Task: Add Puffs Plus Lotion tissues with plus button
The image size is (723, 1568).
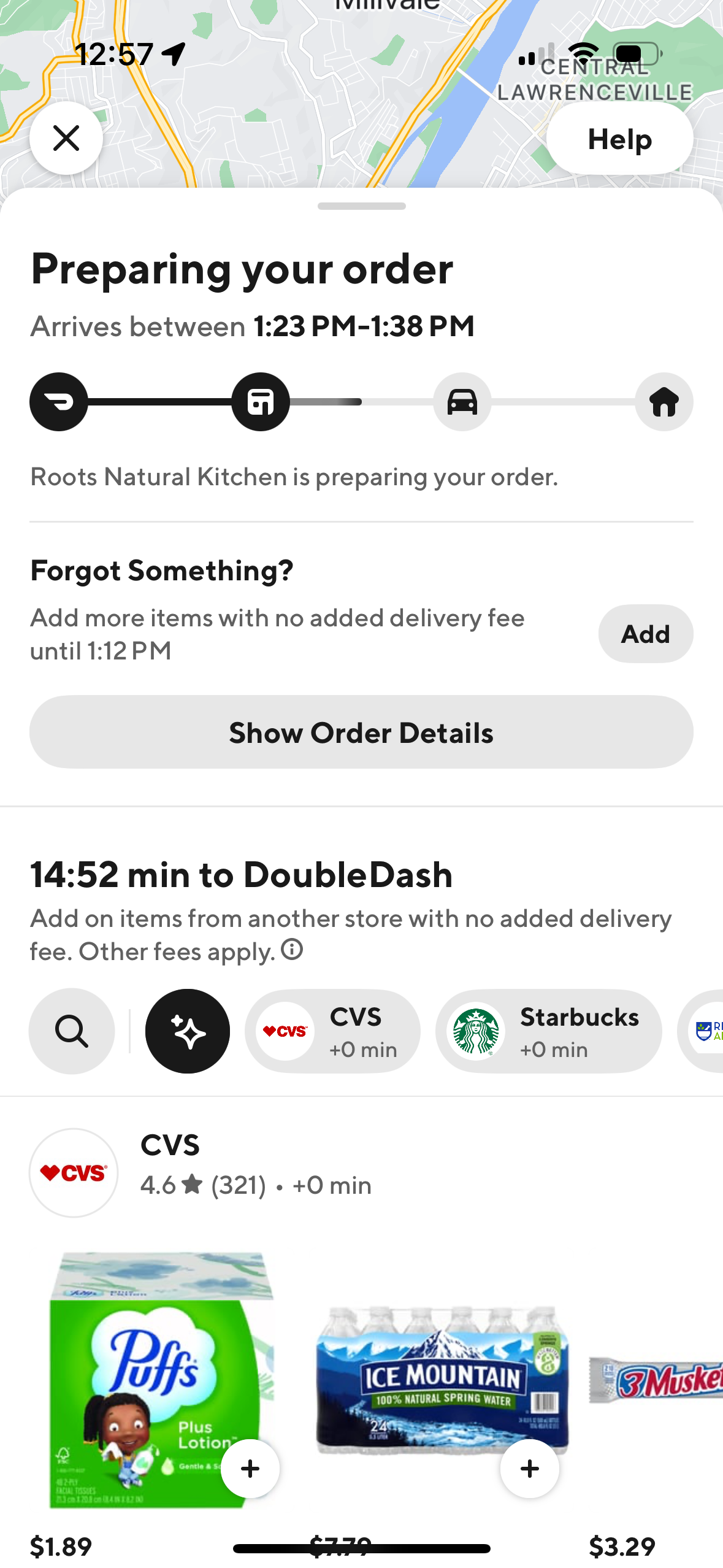Action: pyautogui.click(x=250, y=1468)
